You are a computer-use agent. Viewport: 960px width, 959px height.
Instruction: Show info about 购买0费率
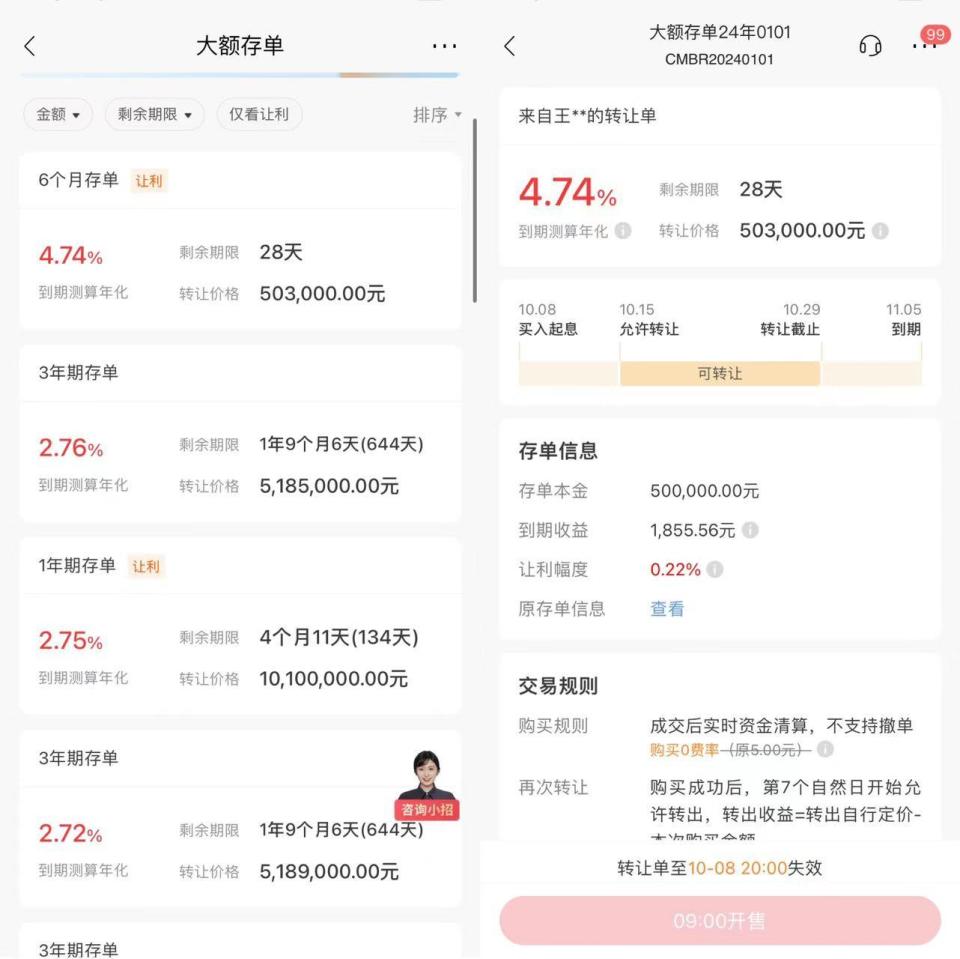click(x=825, y=749)
